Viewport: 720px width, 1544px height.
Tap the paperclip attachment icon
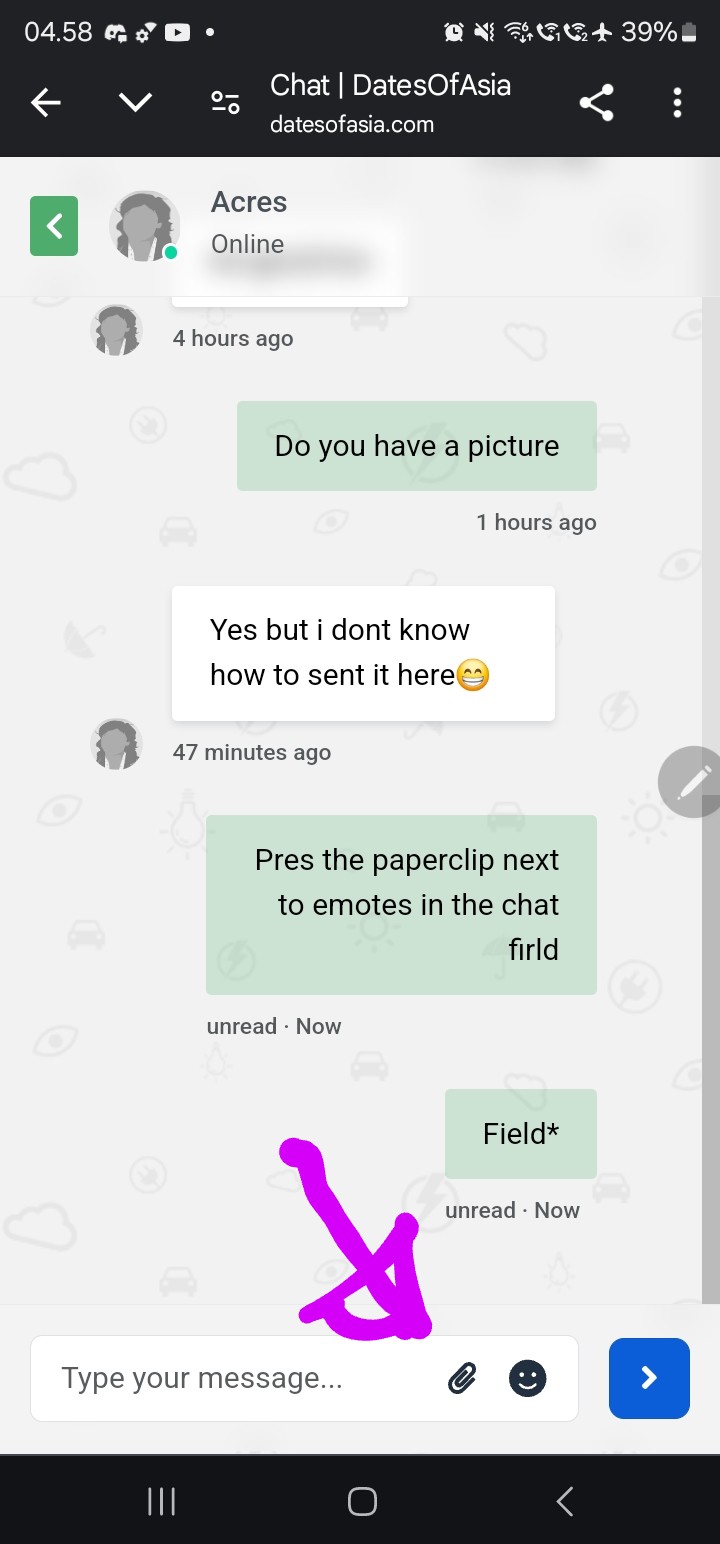click(x=461, y=1379)
